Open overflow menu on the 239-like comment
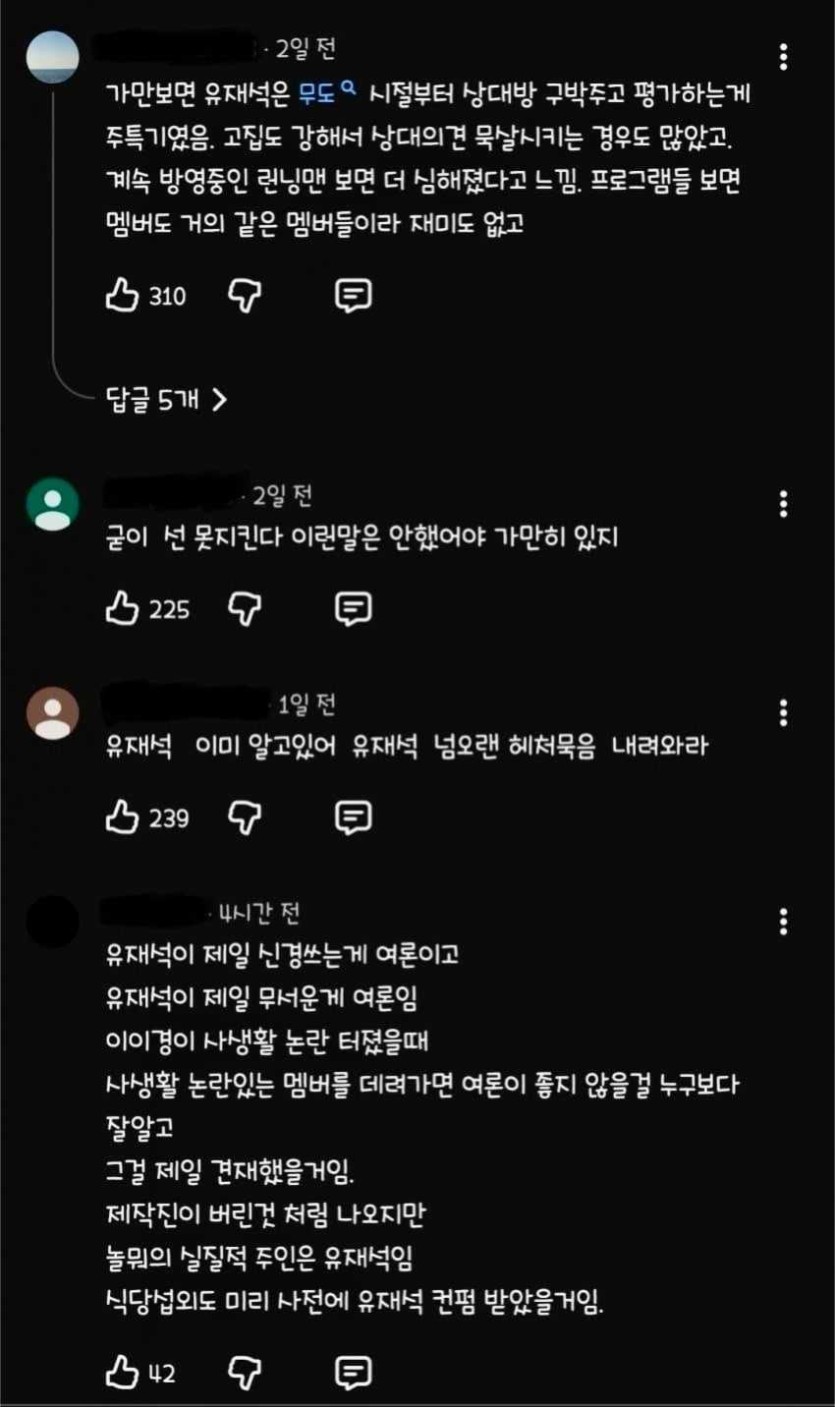The image size is (835, 1407). tap(784, 713)
